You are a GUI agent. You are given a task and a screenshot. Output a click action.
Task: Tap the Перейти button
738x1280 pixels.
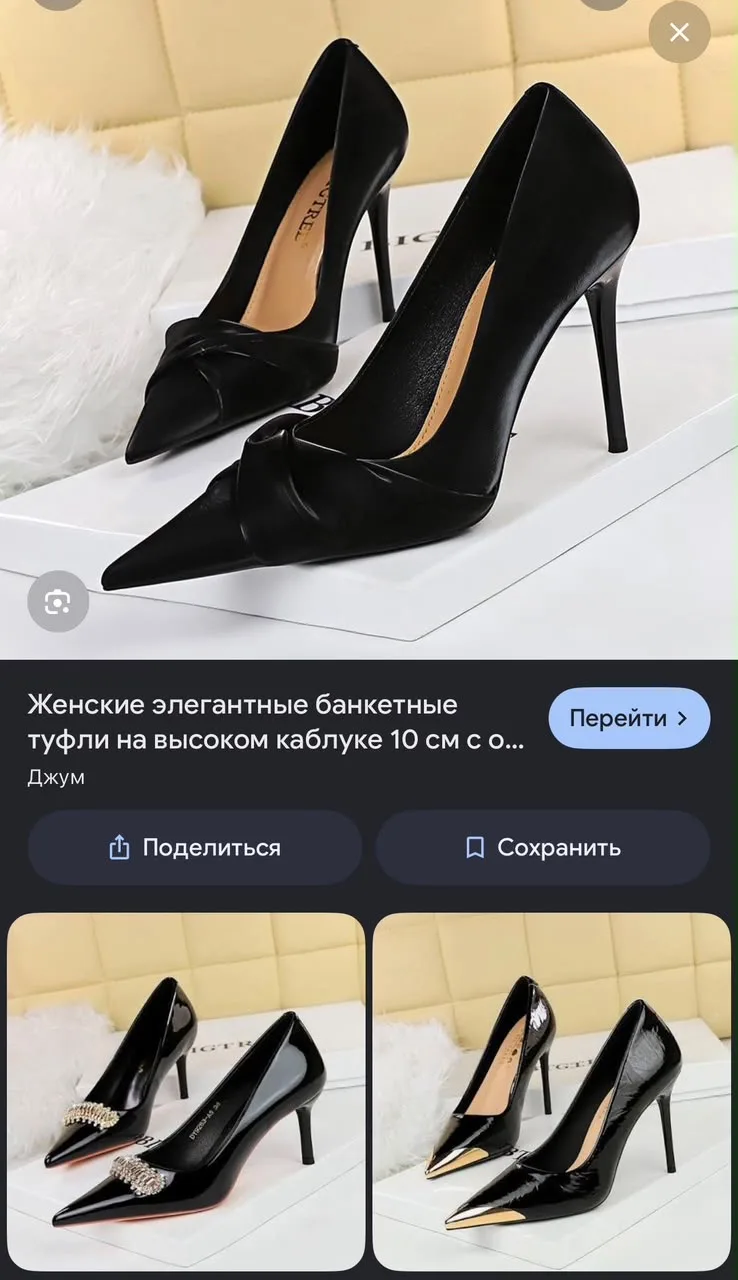[x=629, y=718]
